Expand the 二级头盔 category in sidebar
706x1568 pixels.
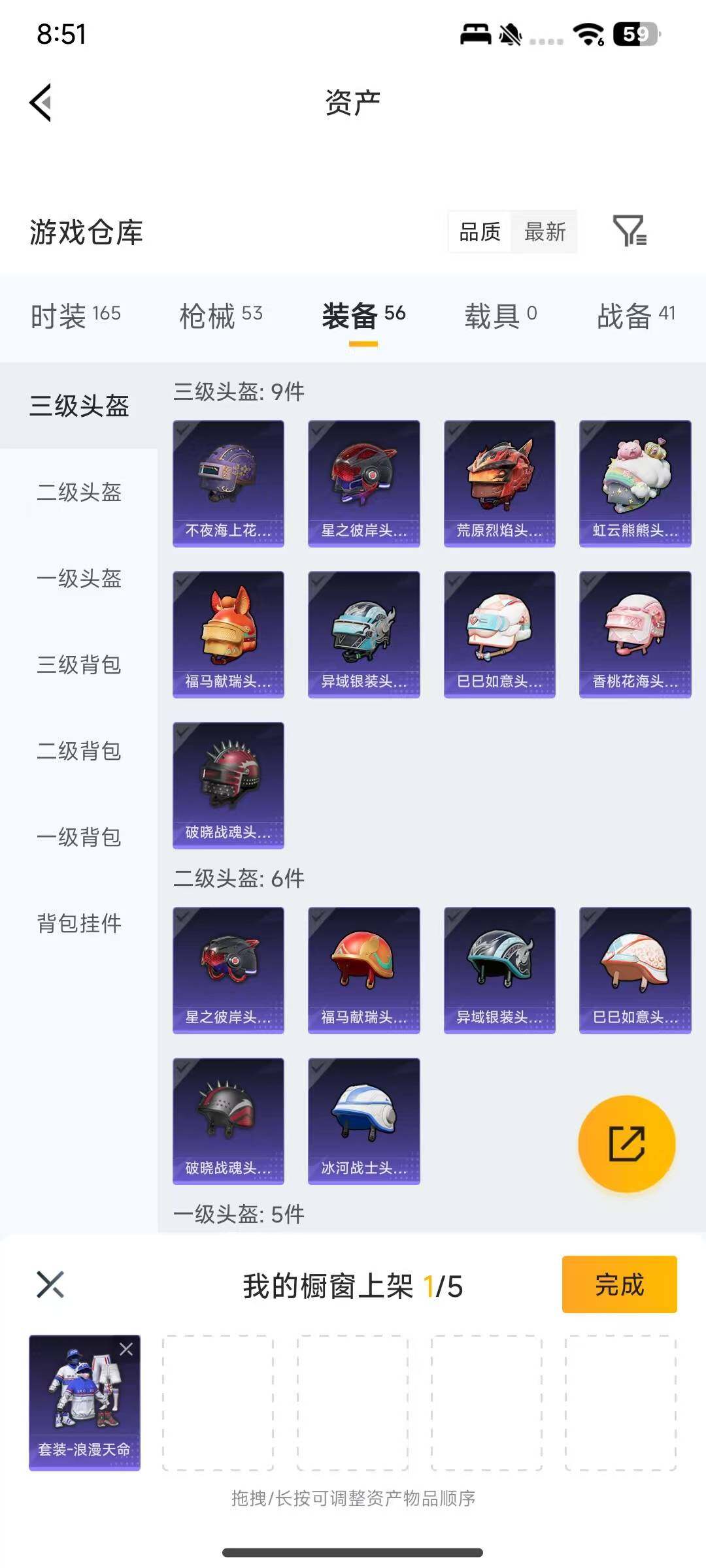(78, 495)
